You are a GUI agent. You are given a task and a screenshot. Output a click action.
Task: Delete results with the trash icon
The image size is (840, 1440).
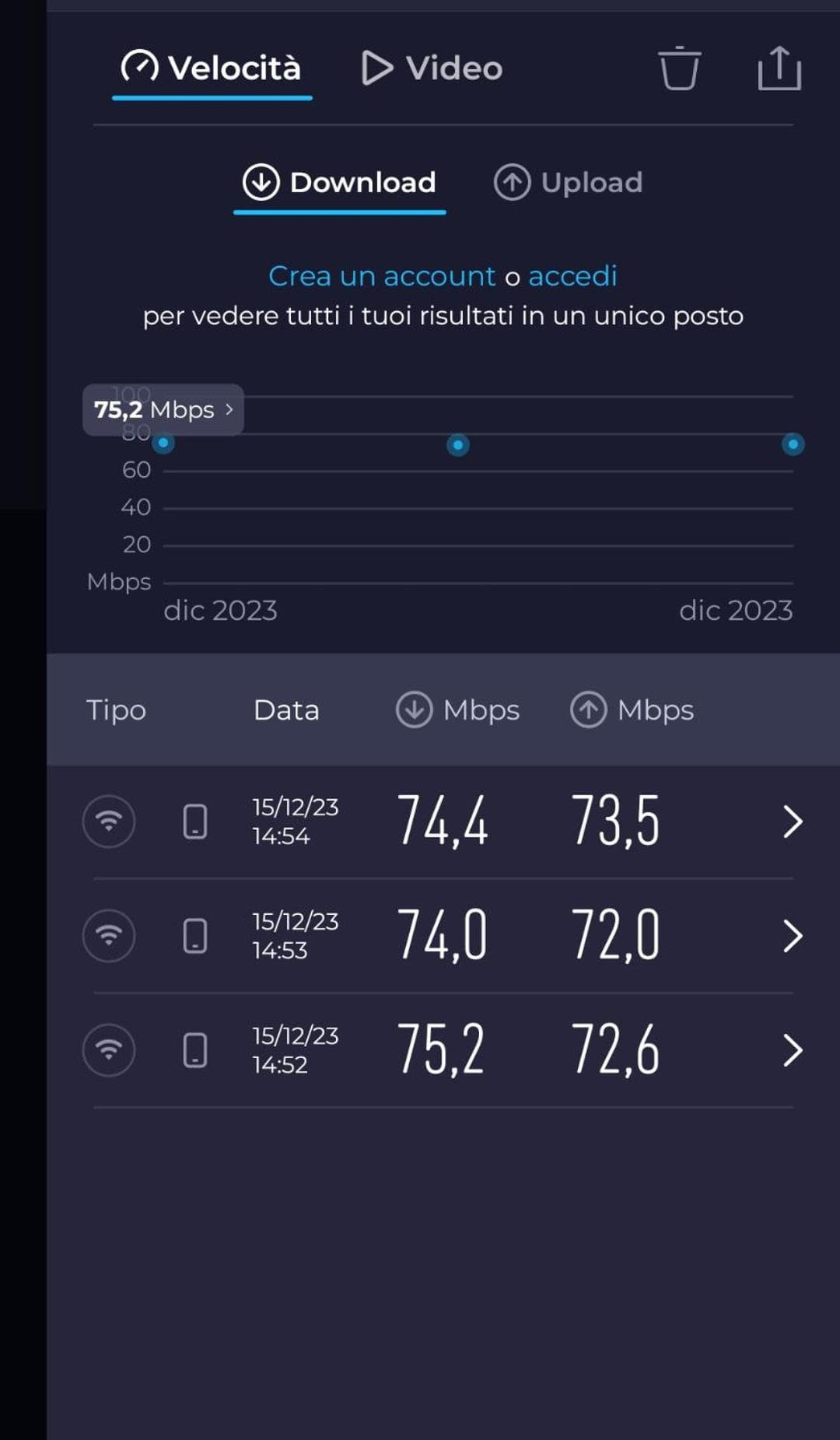coord(679,68)
